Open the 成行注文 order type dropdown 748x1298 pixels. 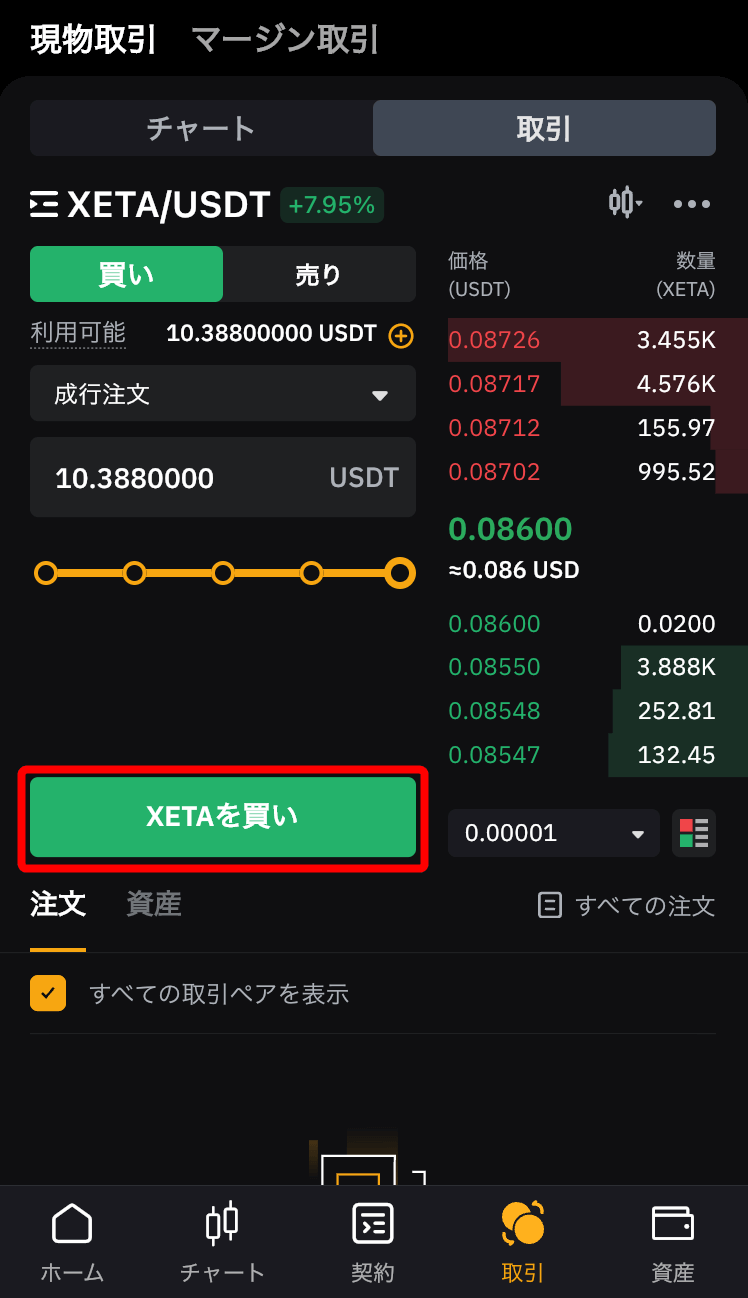222,394
